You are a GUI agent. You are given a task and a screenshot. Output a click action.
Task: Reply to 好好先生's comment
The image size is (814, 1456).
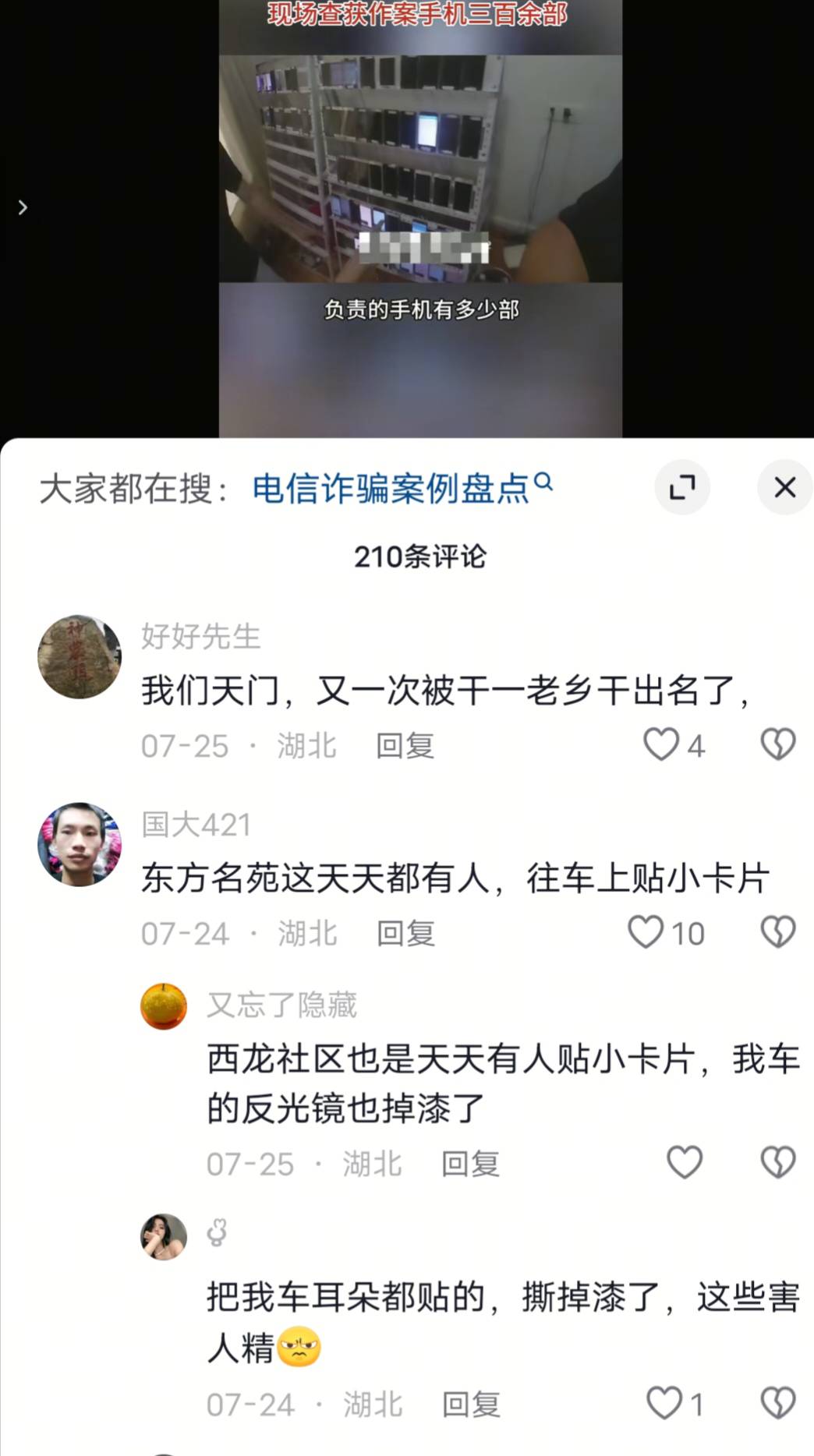click(x=405, y=746)
